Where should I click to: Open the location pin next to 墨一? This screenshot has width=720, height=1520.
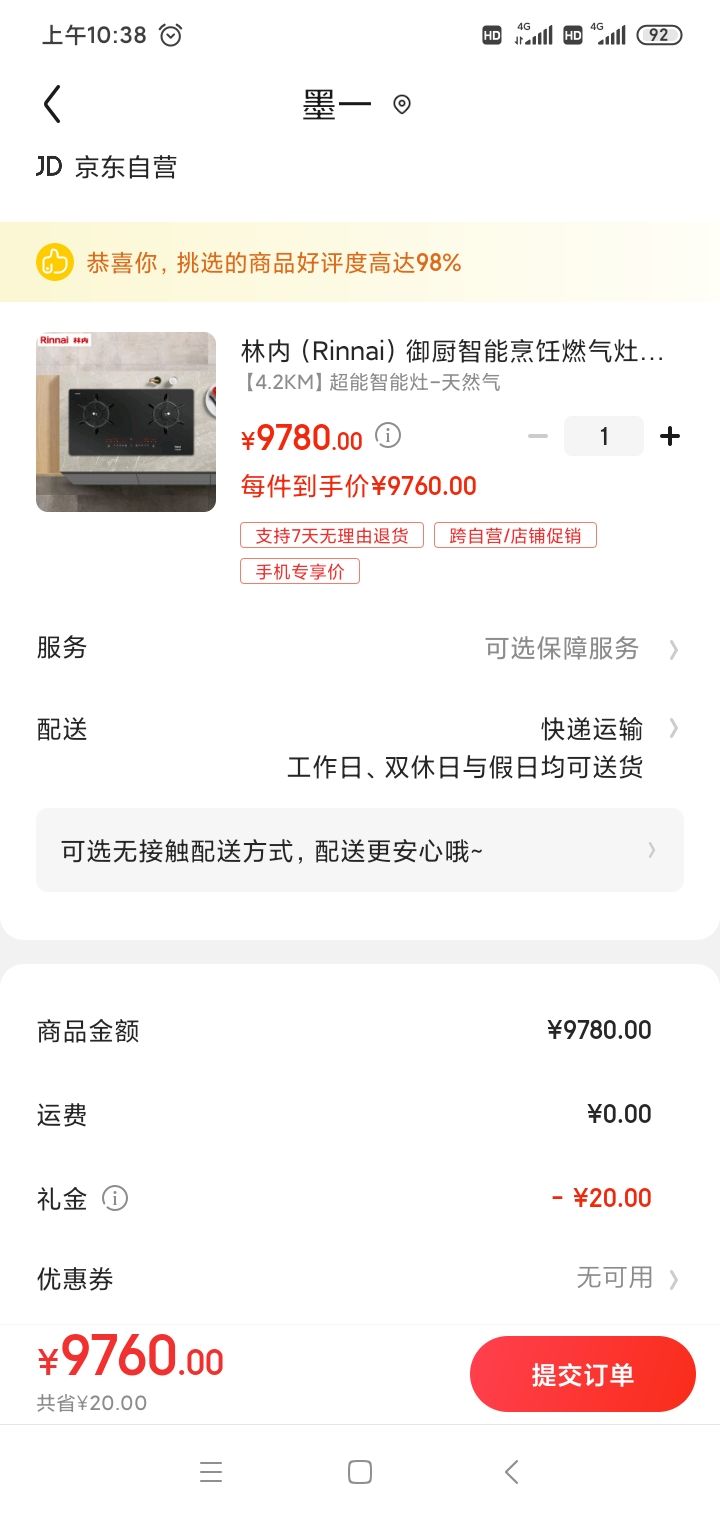[402, 104]
